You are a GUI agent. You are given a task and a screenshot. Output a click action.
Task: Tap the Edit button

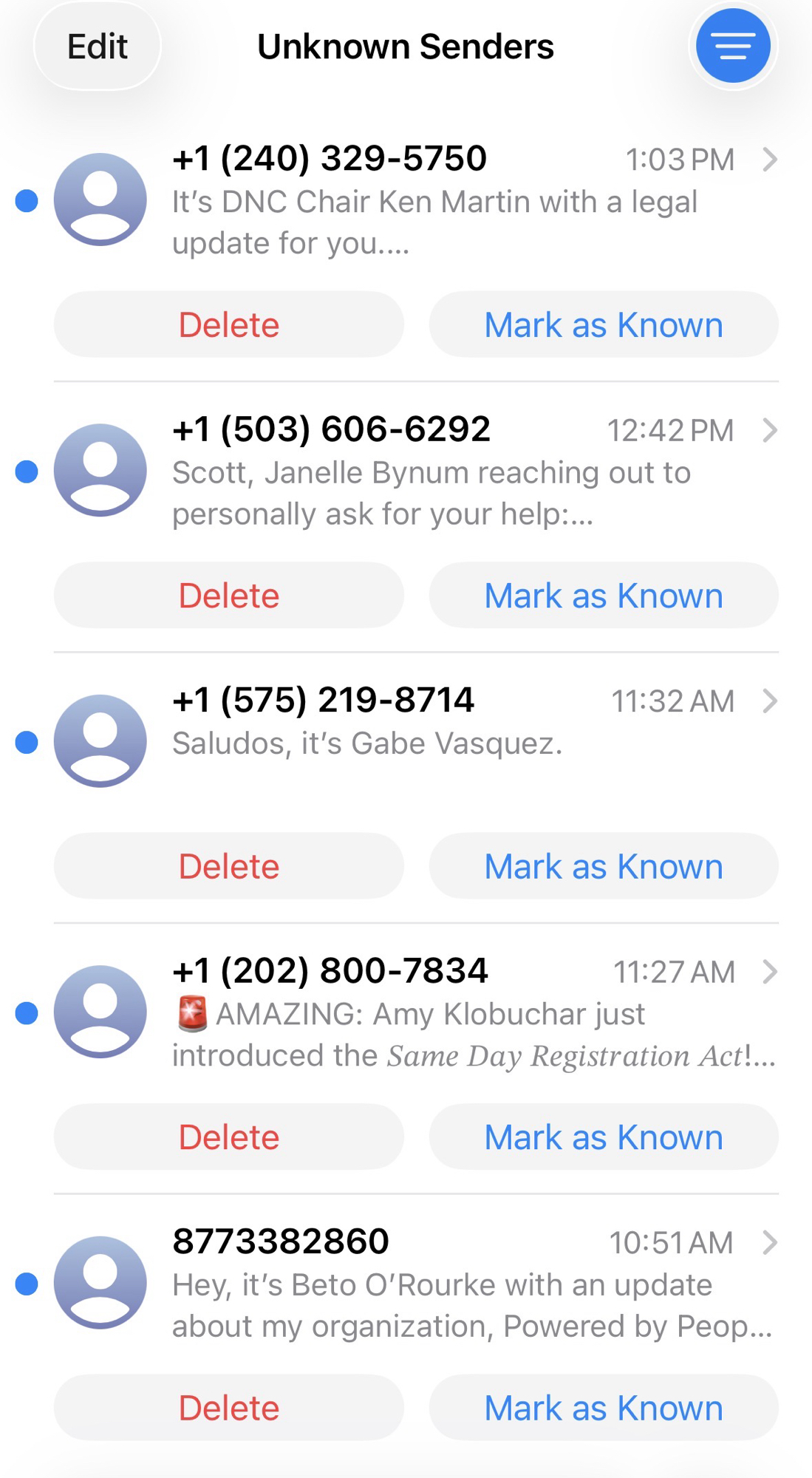pyautogui.click(x=98, y=47)
